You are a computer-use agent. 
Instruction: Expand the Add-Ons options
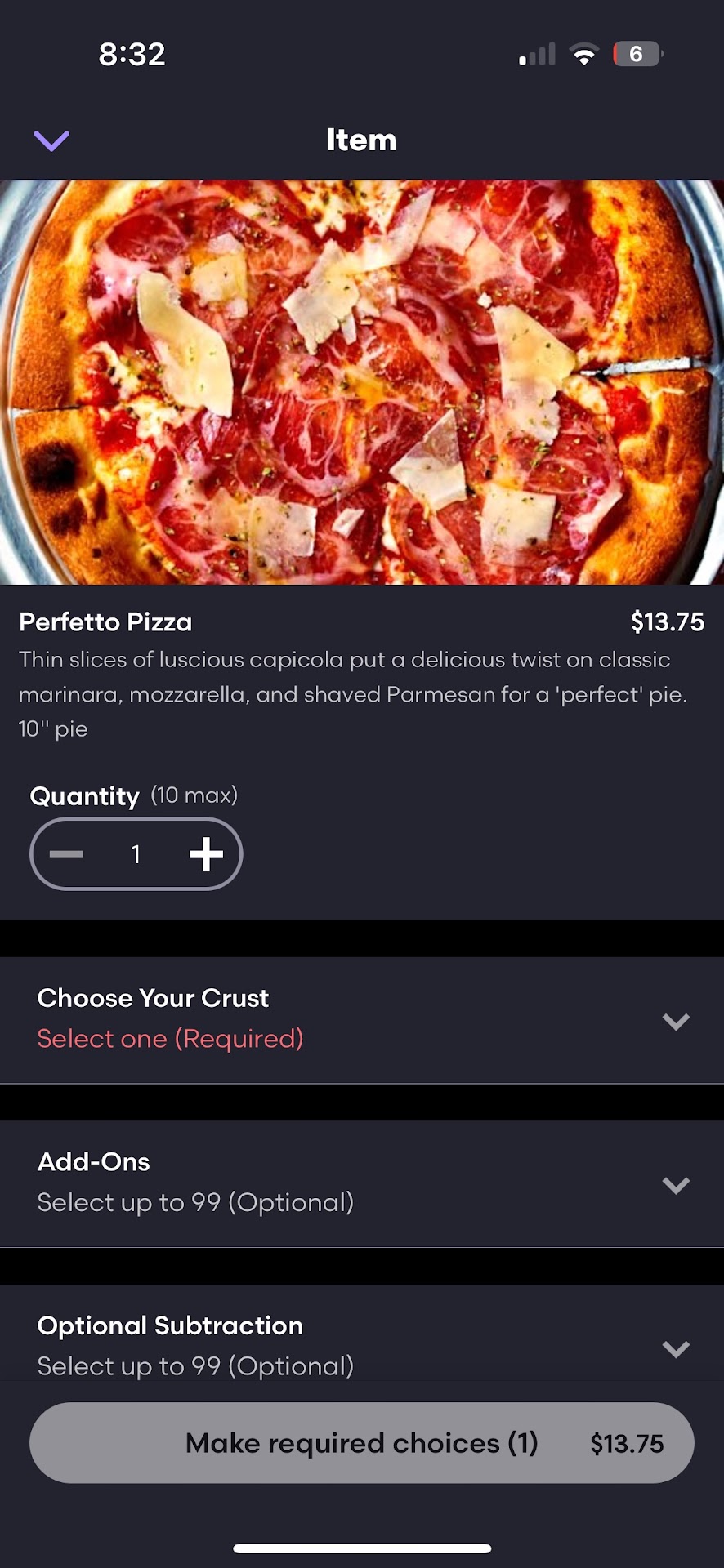click(675, 1184)
